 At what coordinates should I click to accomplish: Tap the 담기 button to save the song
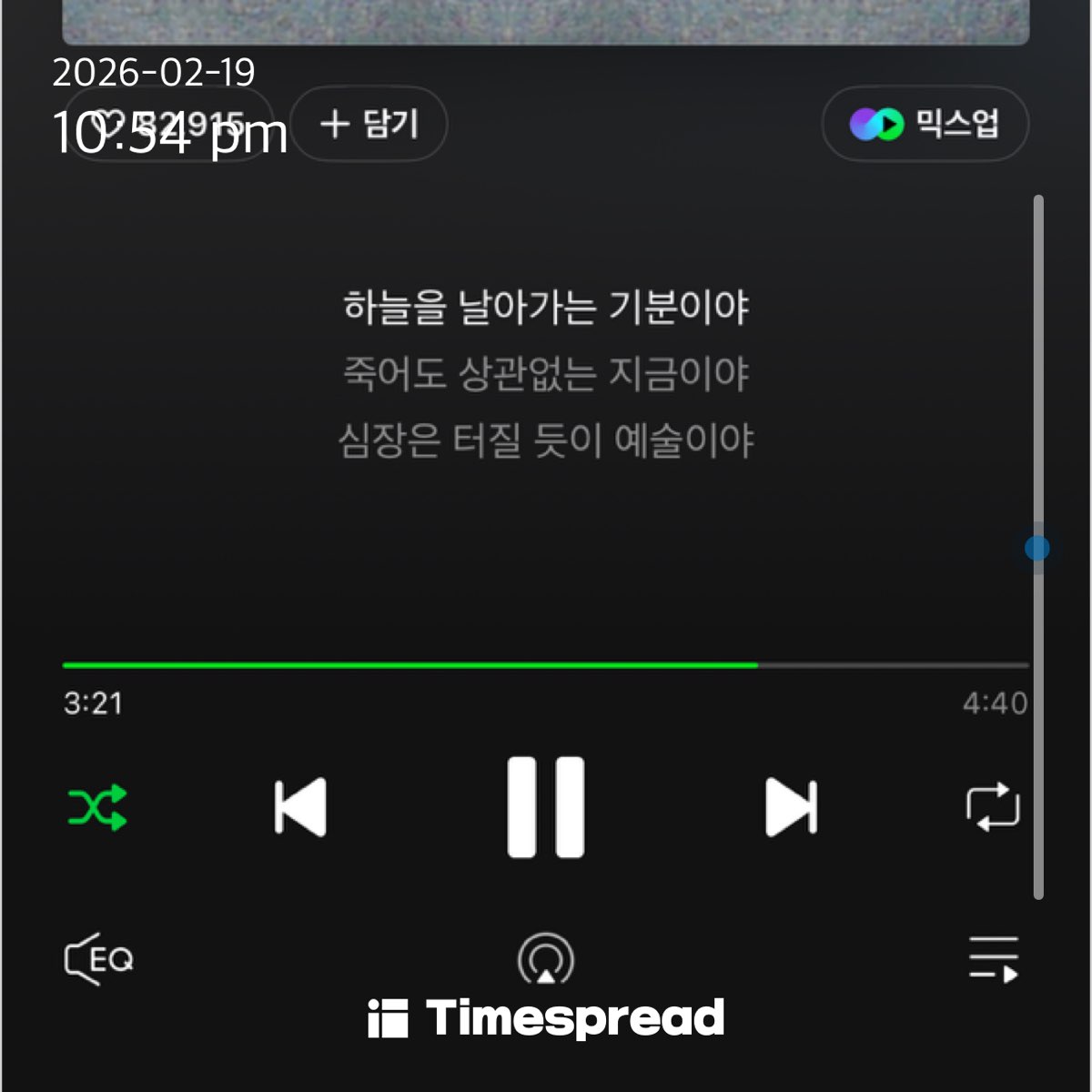click(369, 124)
